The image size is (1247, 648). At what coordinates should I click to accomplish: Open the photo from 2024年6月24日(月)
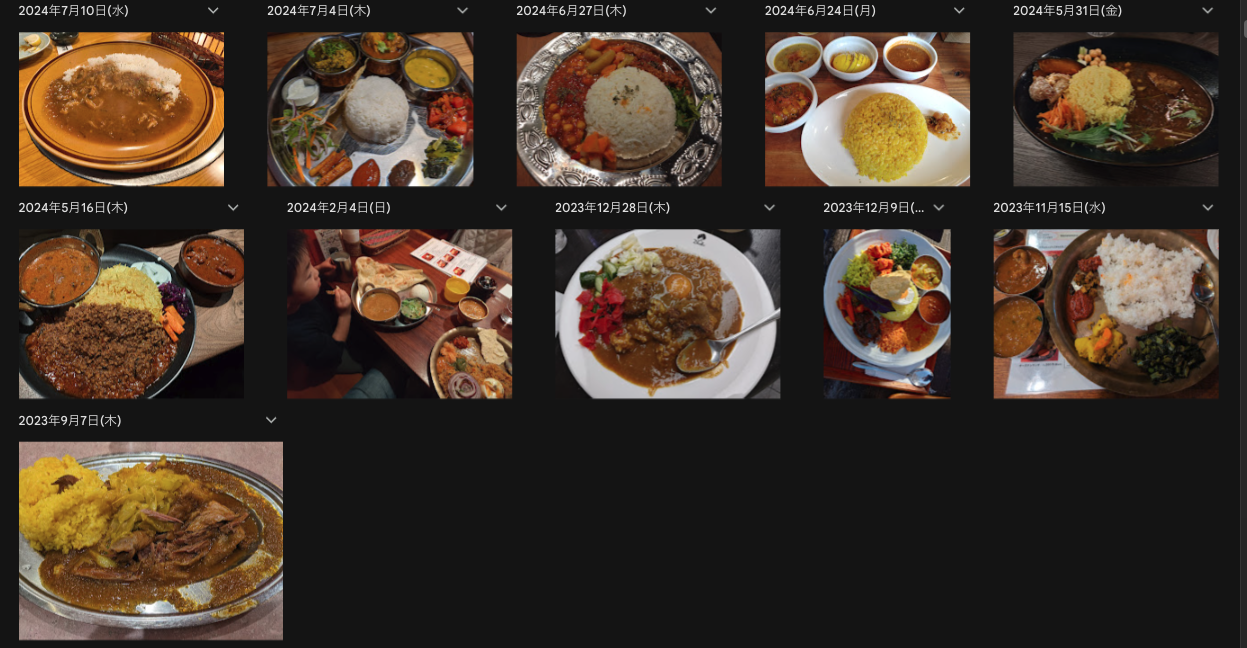pyautogui.click(x=867, y=109)
